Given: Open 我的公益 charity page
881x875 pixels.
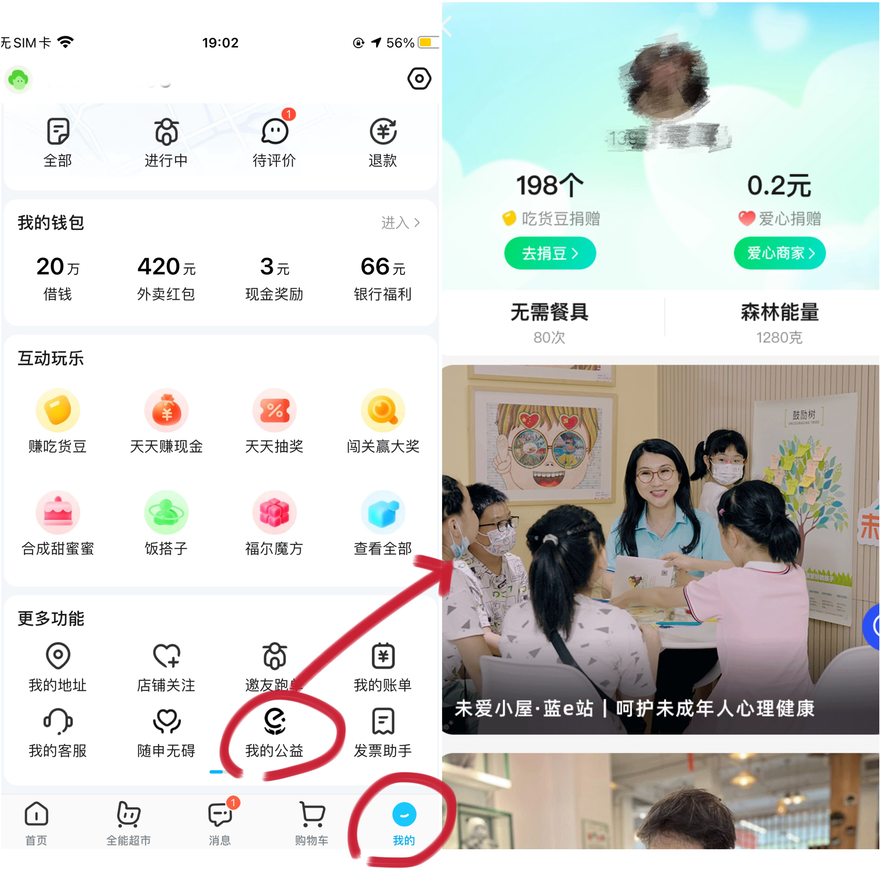Looking at the screenshot, I should (274, 732).
